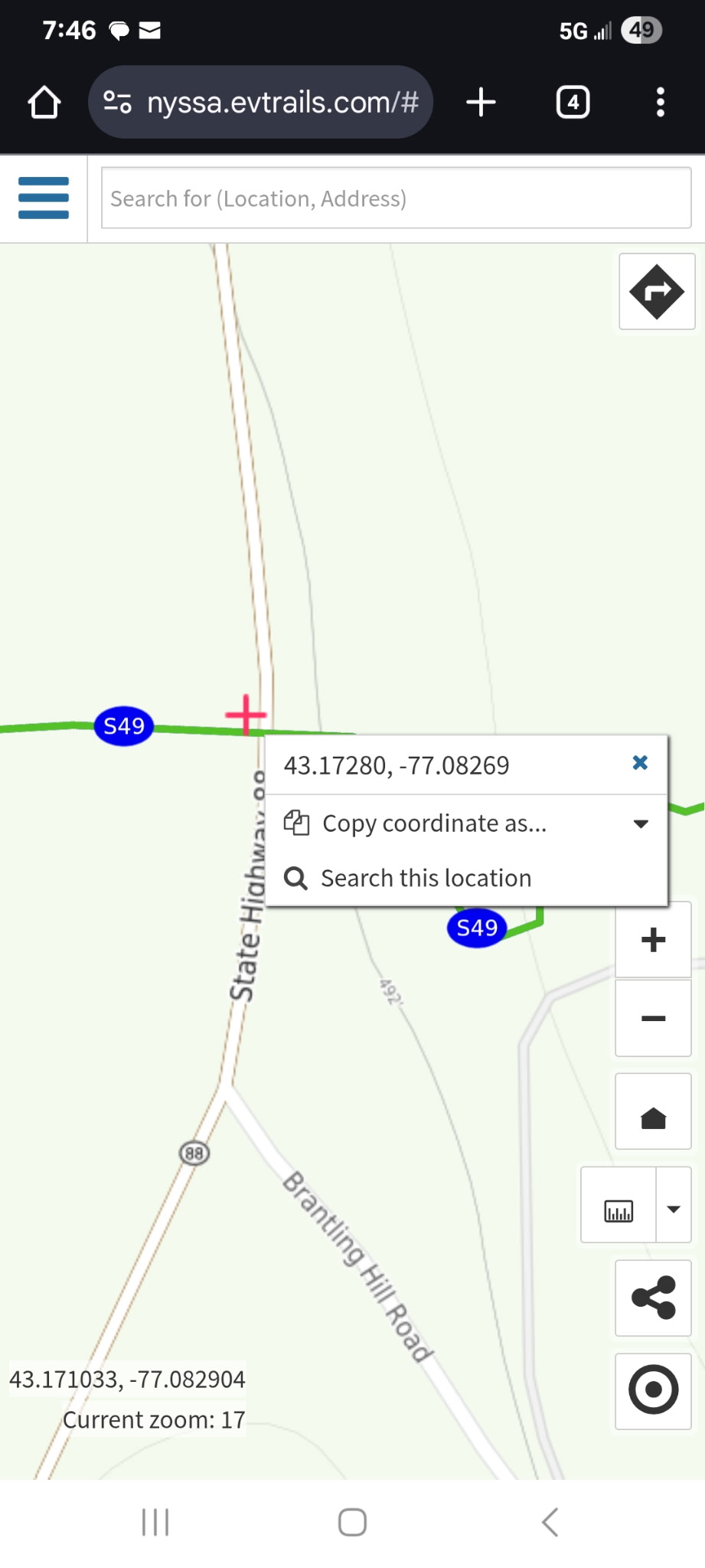Open the hamburger side menu
This screenshot has height=1568, width=705.
(44, 198)
